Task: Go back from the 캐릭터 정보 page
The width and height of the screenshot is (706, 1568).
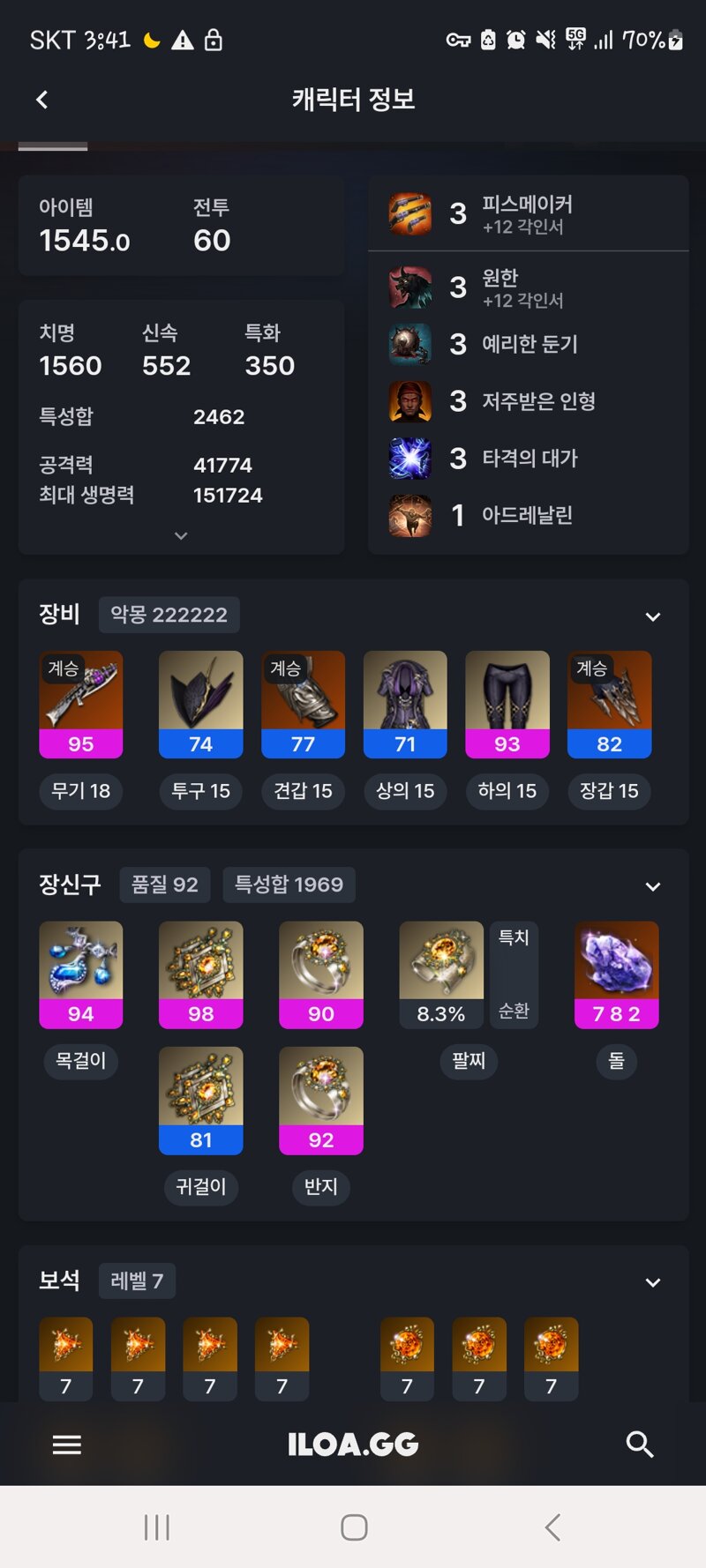Action: coord(41,100)
